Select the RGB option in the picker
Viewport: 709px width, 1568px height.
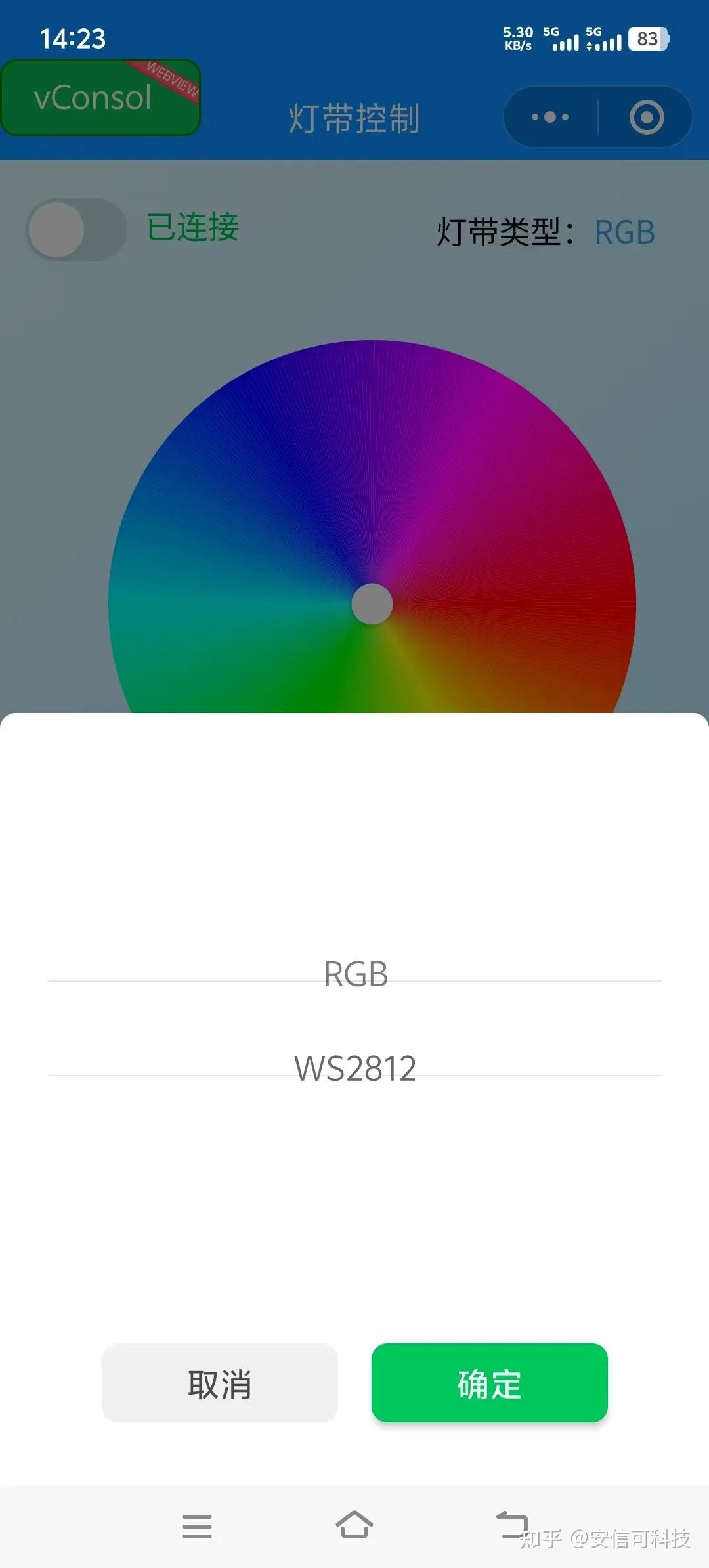pyautogui.click(x=355, y=974)
